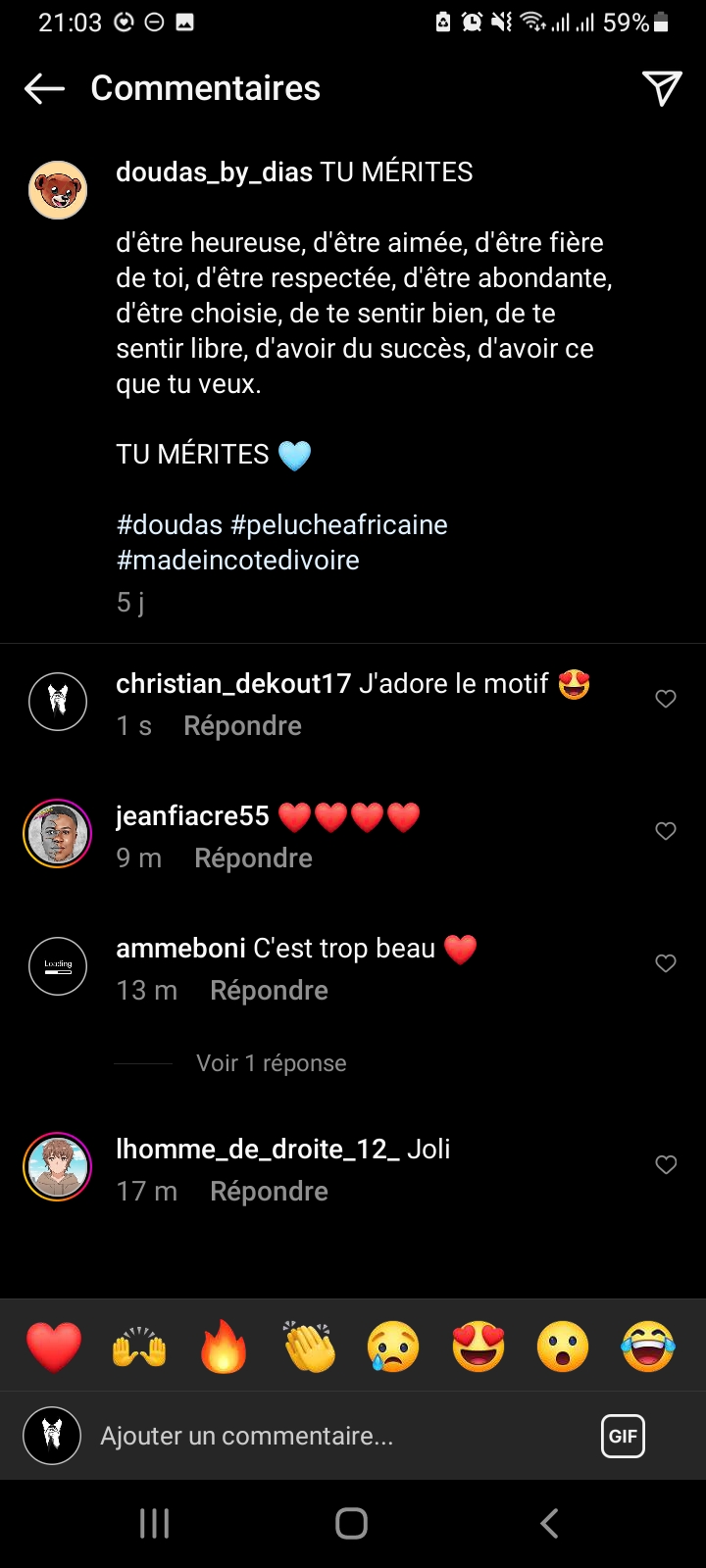Viewport: 706px width, 1568px height.
Task: Like lhomme_de_droite_12_'s comment
Action: coord(666,1164)
